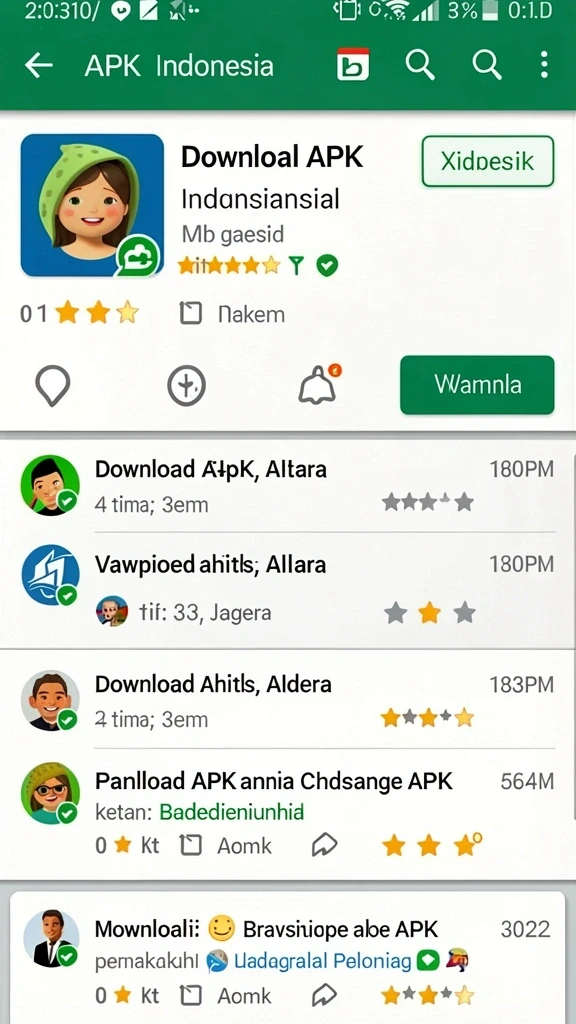Share the Mownloali Bravsiıope entry

(324, 995)
